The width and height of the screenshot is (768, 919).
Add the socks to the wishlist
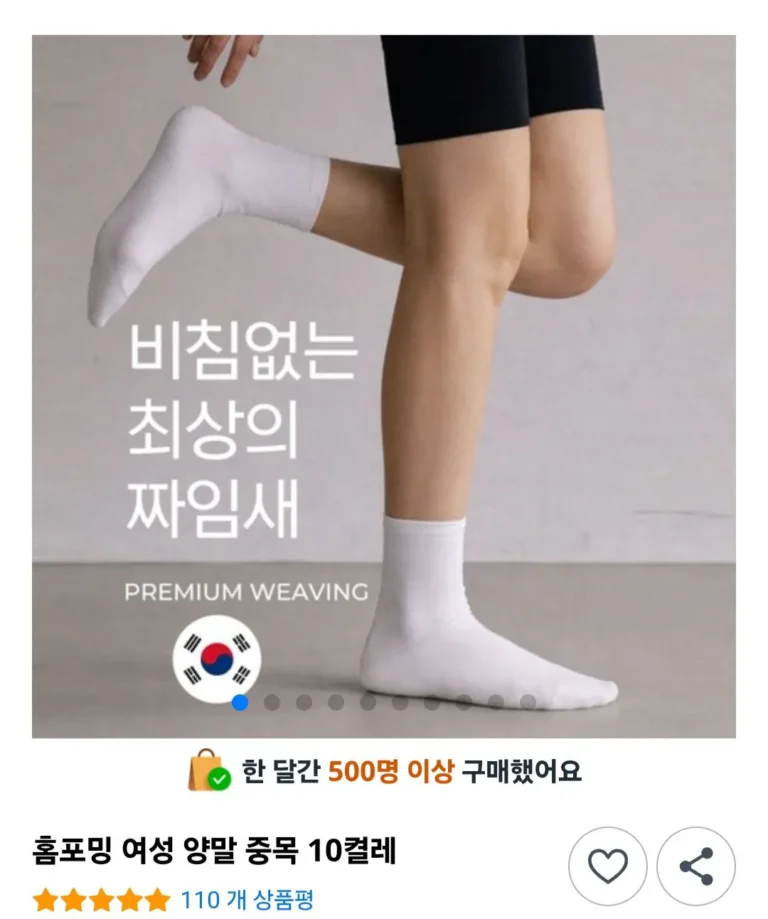point(607,865)
